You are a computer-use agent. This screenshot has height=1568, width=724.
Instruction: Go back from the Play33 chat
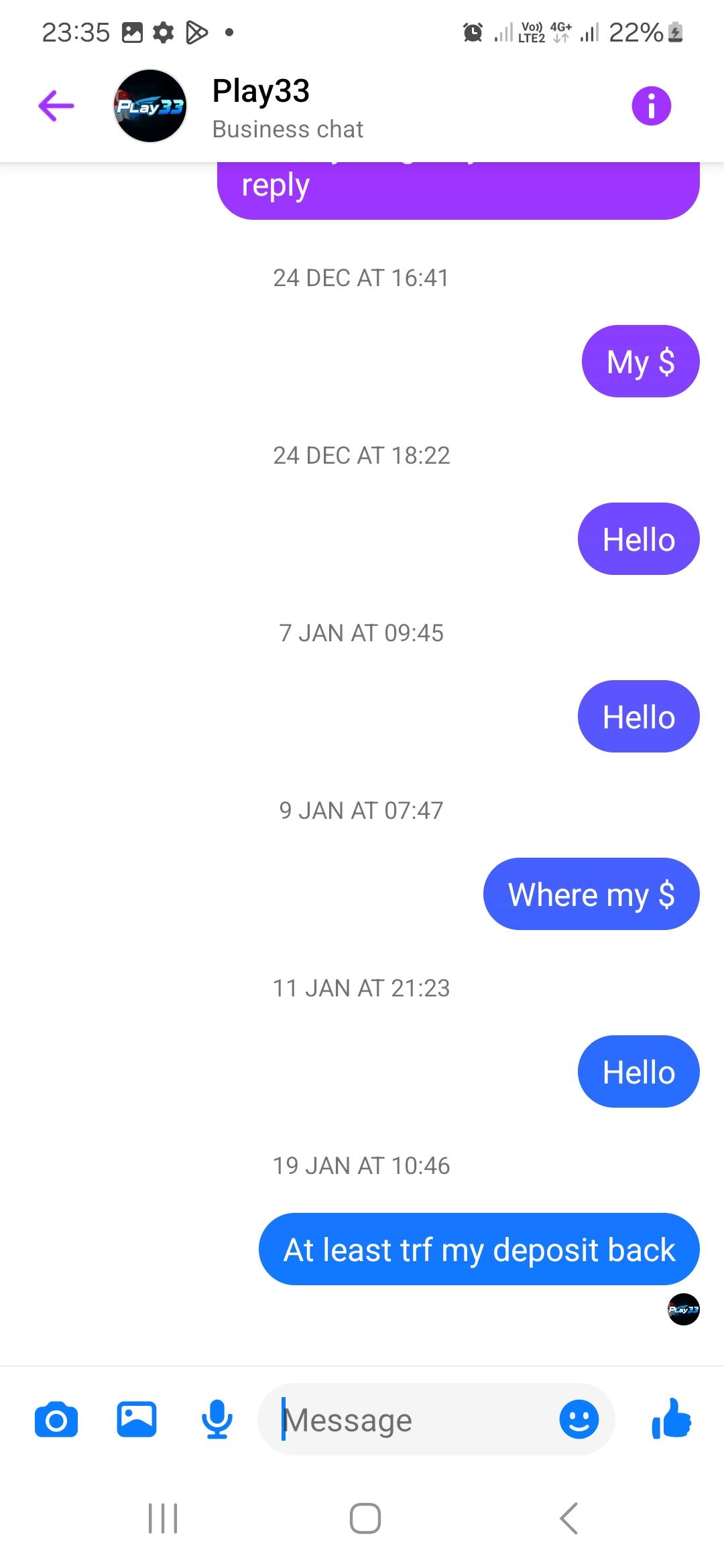click(56, 106)
